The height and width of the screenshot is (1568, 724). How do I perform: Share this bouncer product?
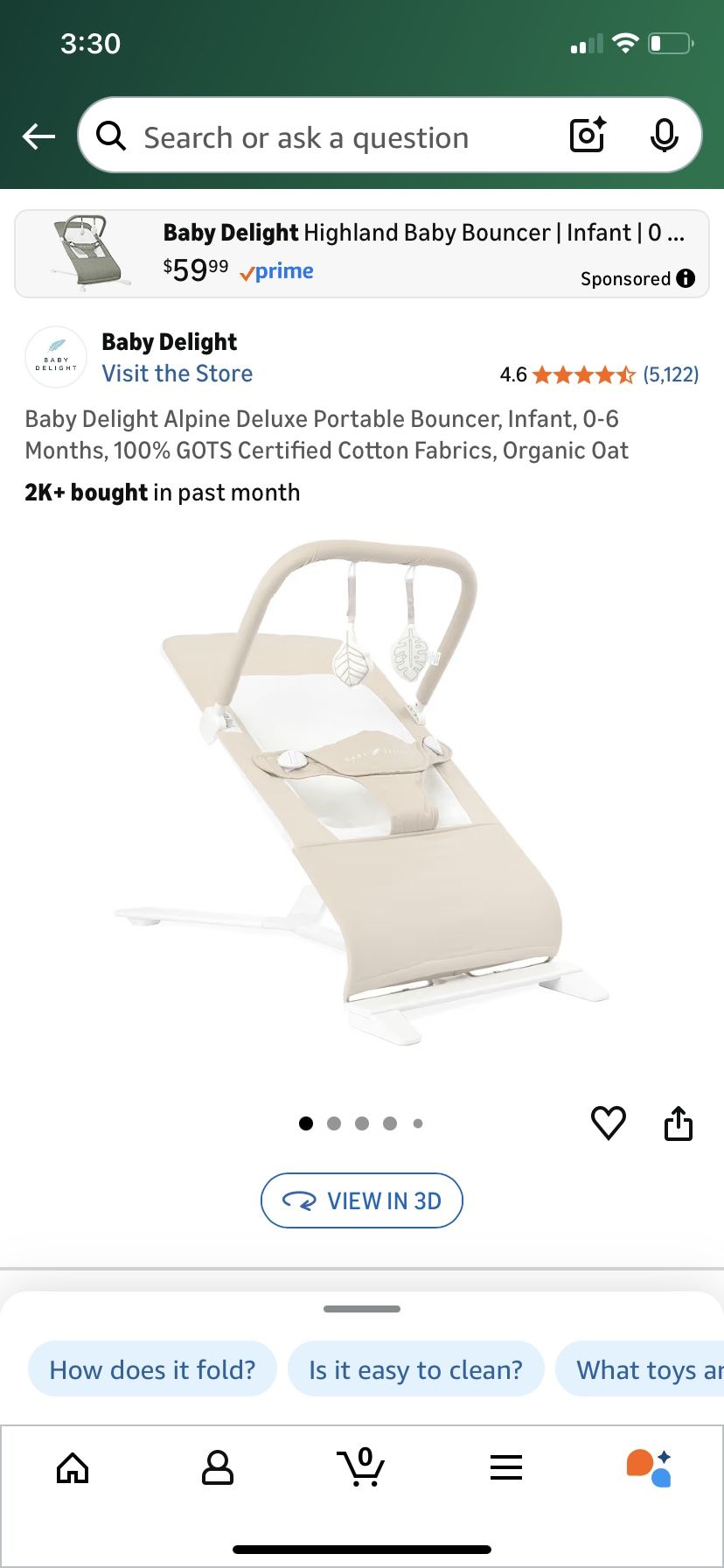point(679,1123)
